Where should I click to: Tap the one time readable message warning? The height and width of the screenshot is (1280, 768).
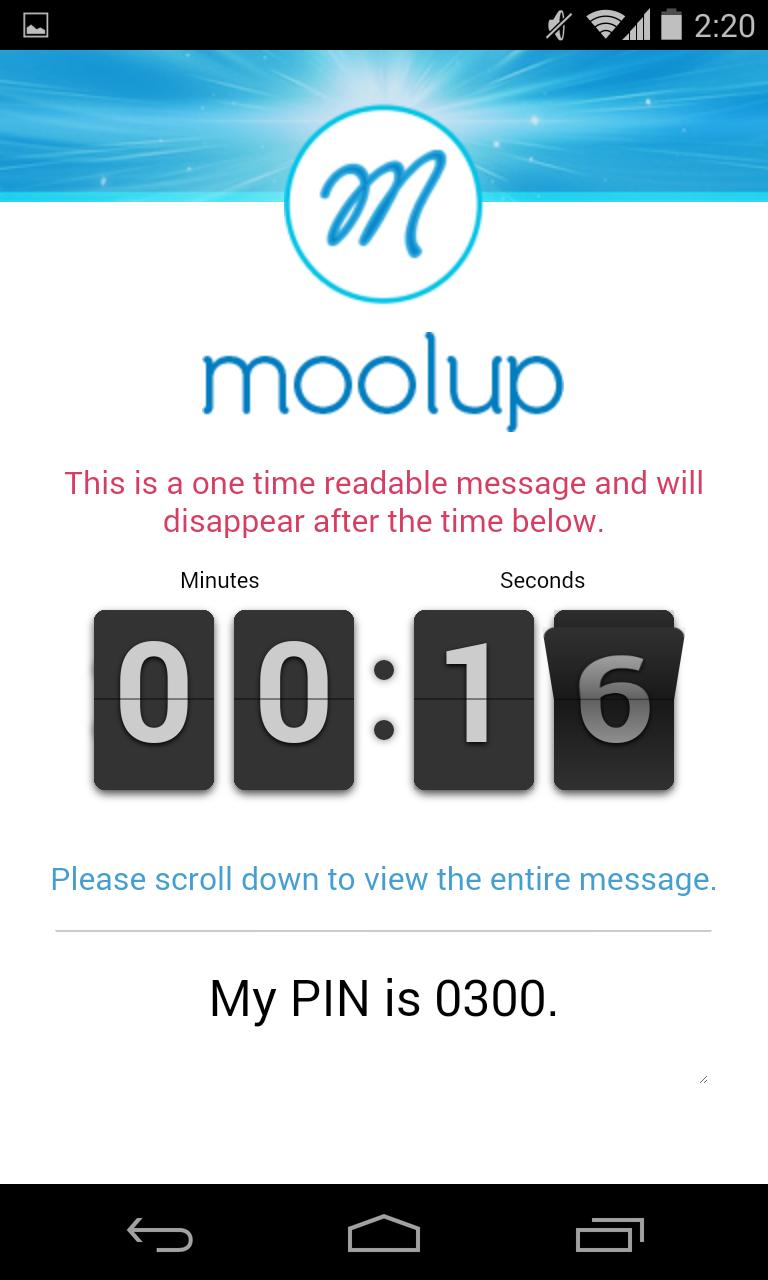coord(383,501)
